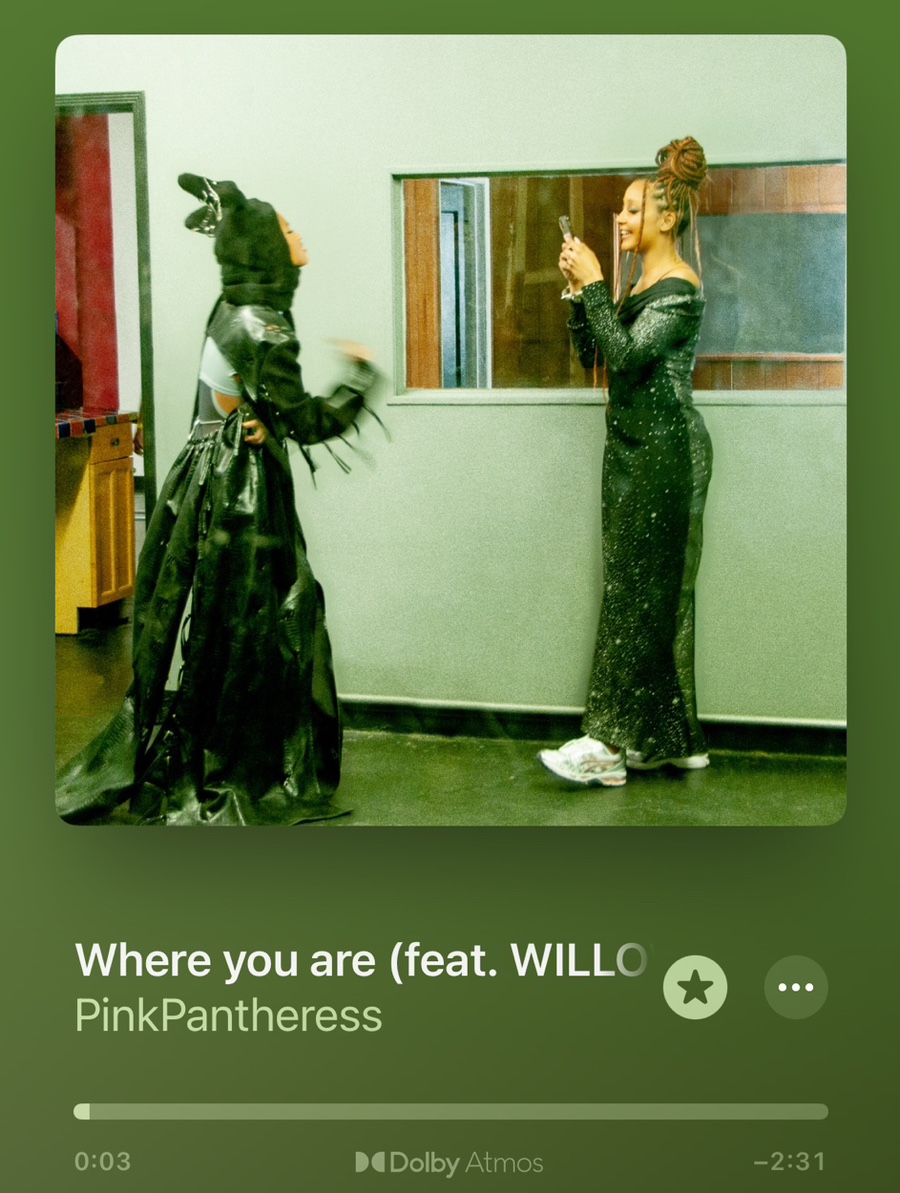Open the artist PinkPantheress
Viewport: 900px width, 1193px height.
228,1016
